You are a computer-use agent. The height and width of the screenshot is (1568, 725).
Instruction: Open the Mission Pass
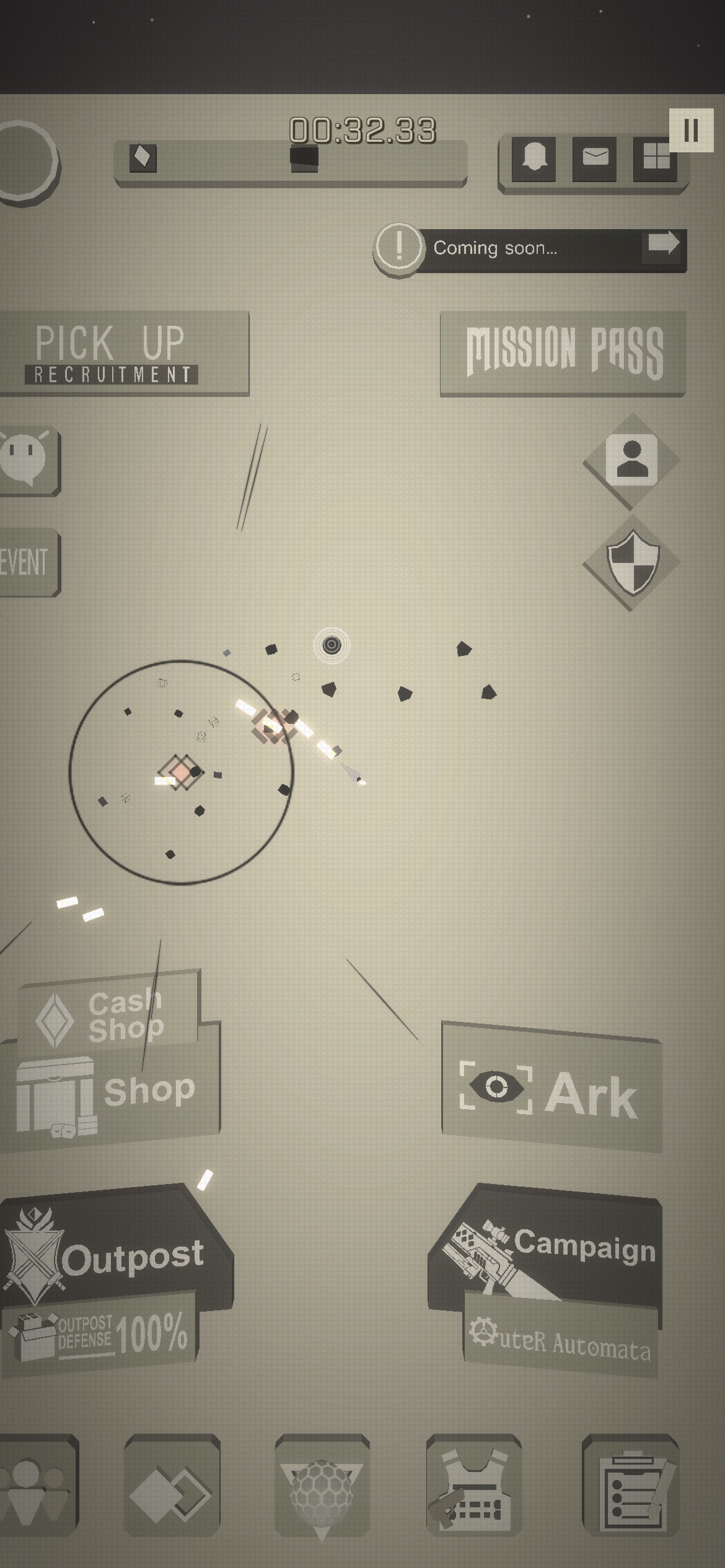[563, 353]
